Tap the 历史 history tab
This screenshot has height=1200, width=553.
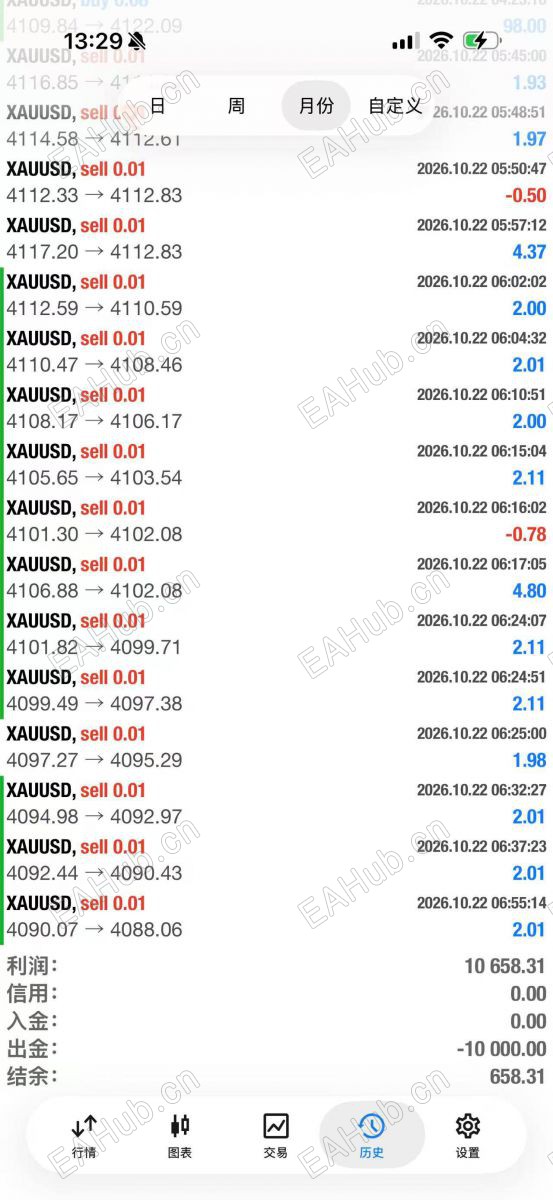tap(372, 1135)
